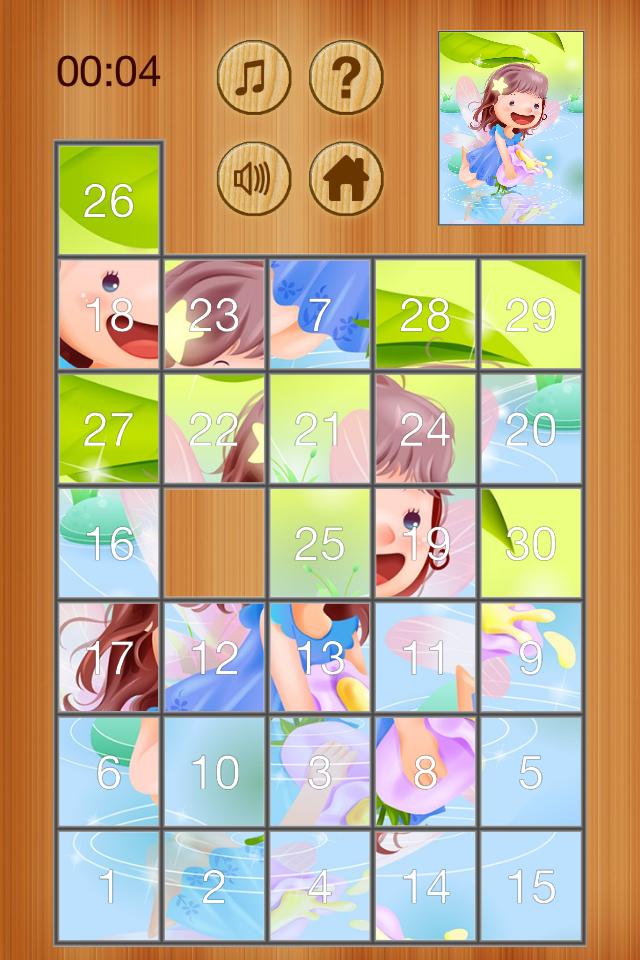Tap puzzle tile 18
The width and height of the screenshot is (640, 960).
pos(108,315)
